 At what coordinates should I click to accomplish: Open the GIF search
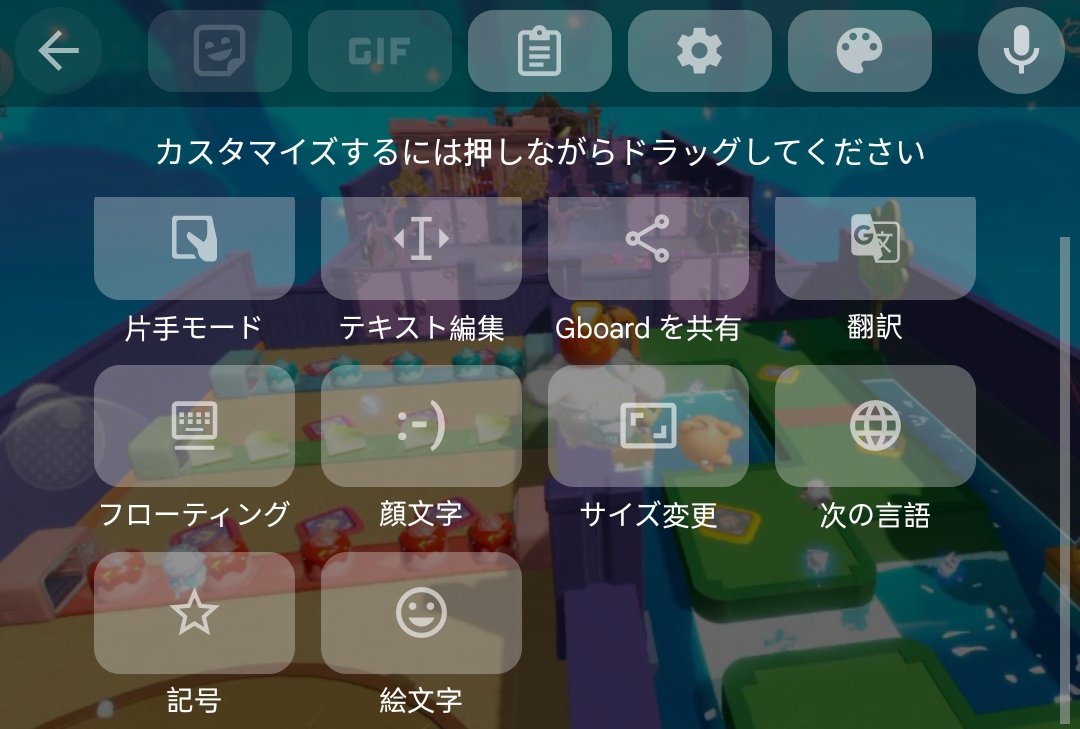pyautogui.click(x=380, y=51)
